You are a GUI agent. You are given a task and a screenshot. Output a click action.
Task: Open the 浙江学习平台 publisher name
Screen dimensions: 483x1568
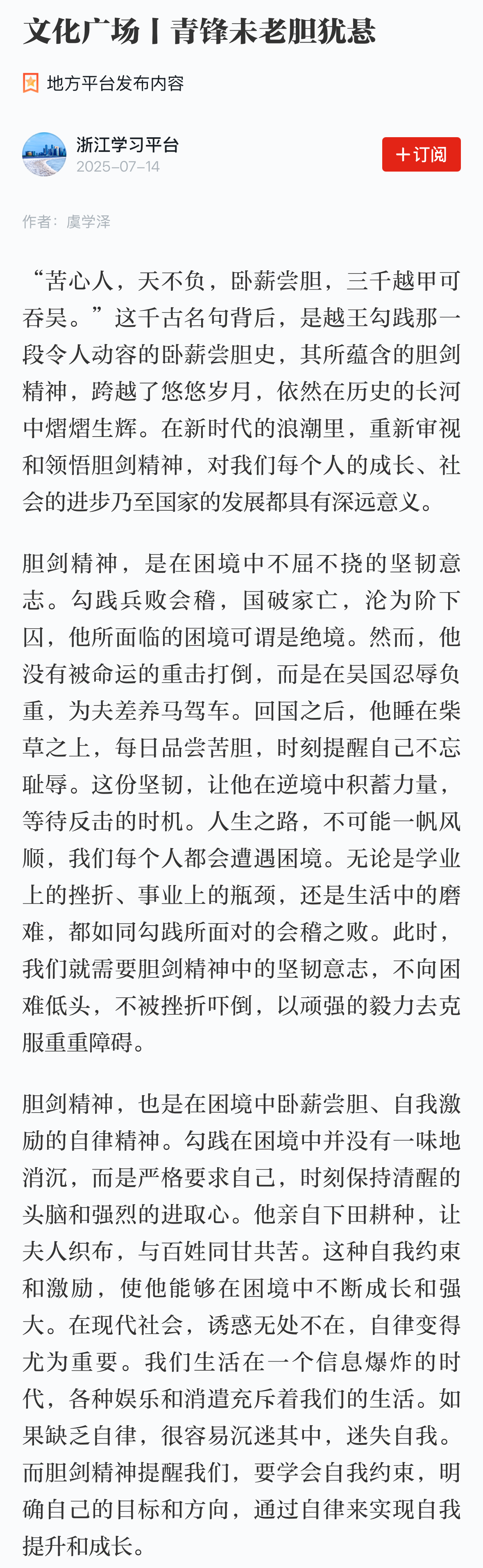[127, 145]
